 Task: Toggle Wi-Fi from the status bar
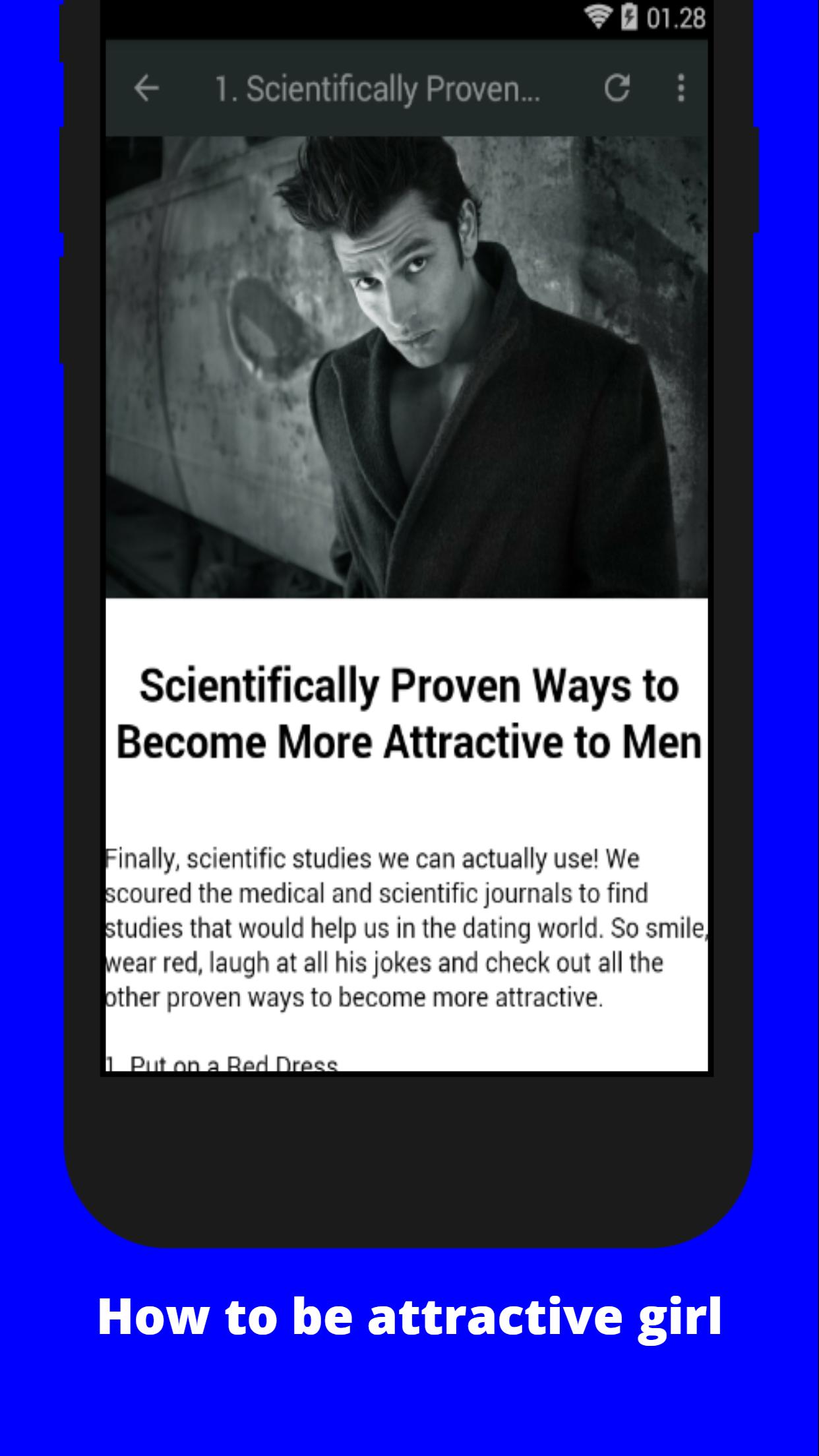(597, 18)
